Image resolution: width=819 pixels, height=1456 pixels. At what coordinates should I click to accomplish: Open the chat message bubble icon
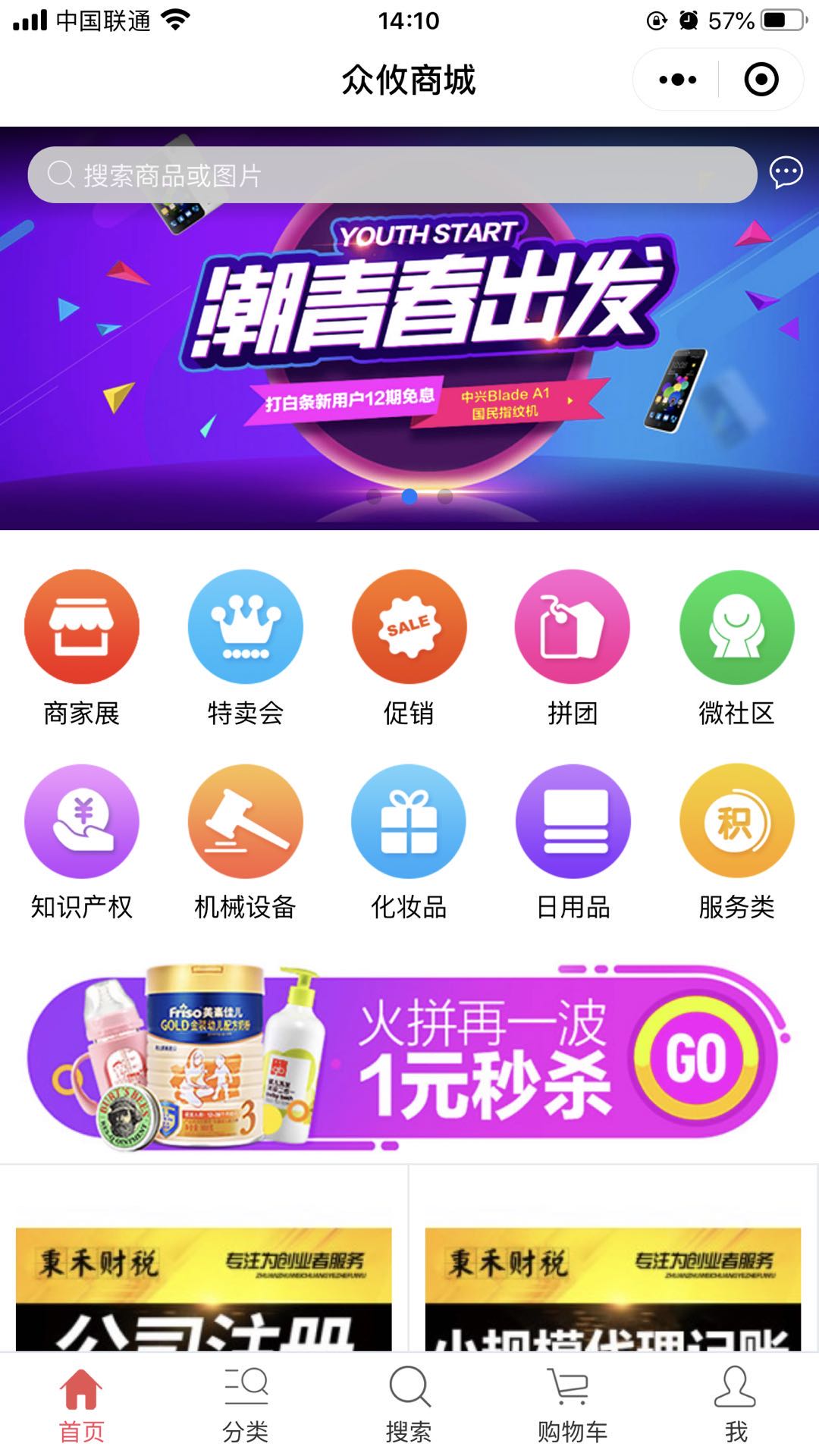786,173
